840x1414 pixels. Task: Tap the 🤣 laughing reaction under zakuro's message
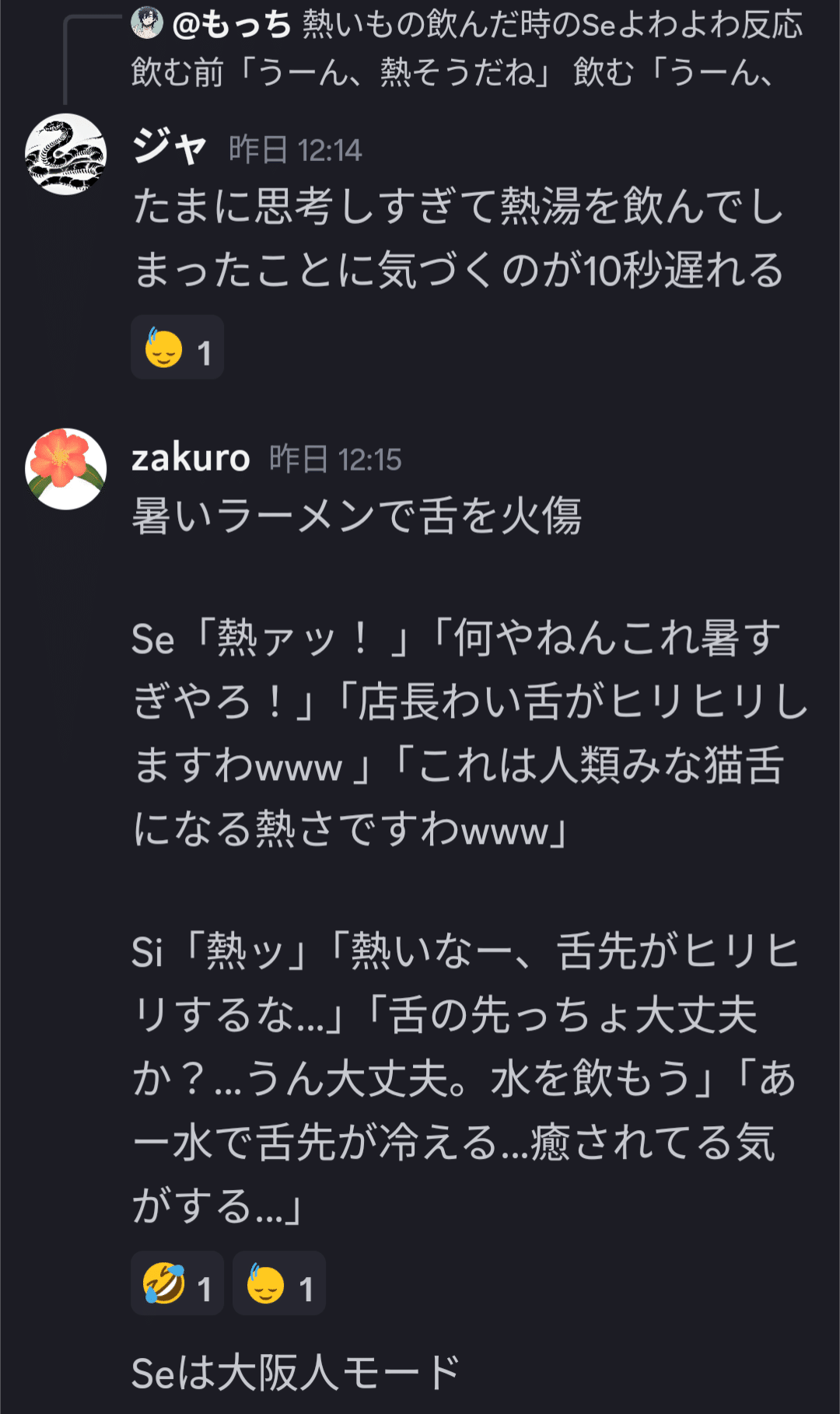162,1283
